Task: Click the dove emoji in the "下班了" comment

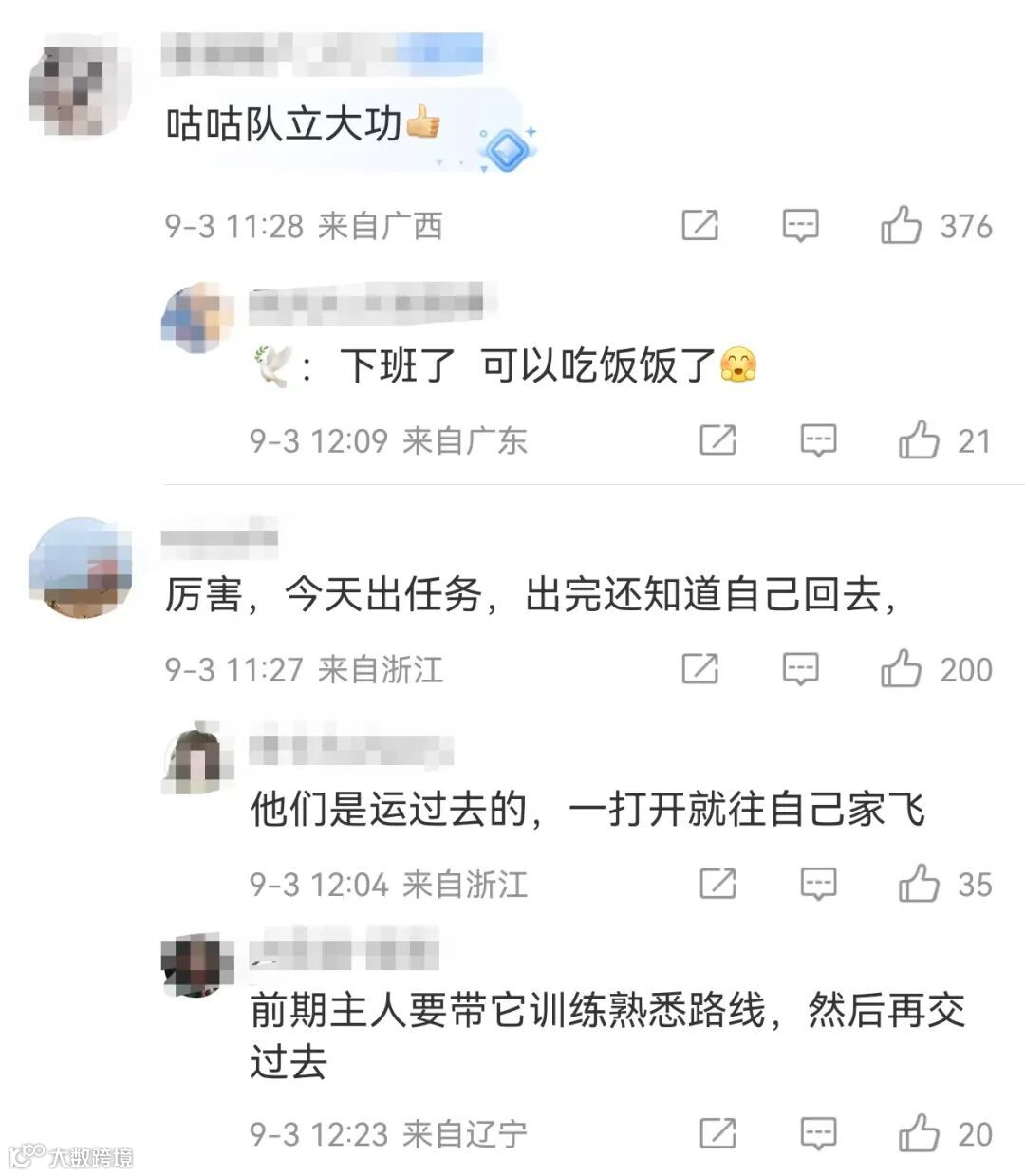Action: point(273,365)
